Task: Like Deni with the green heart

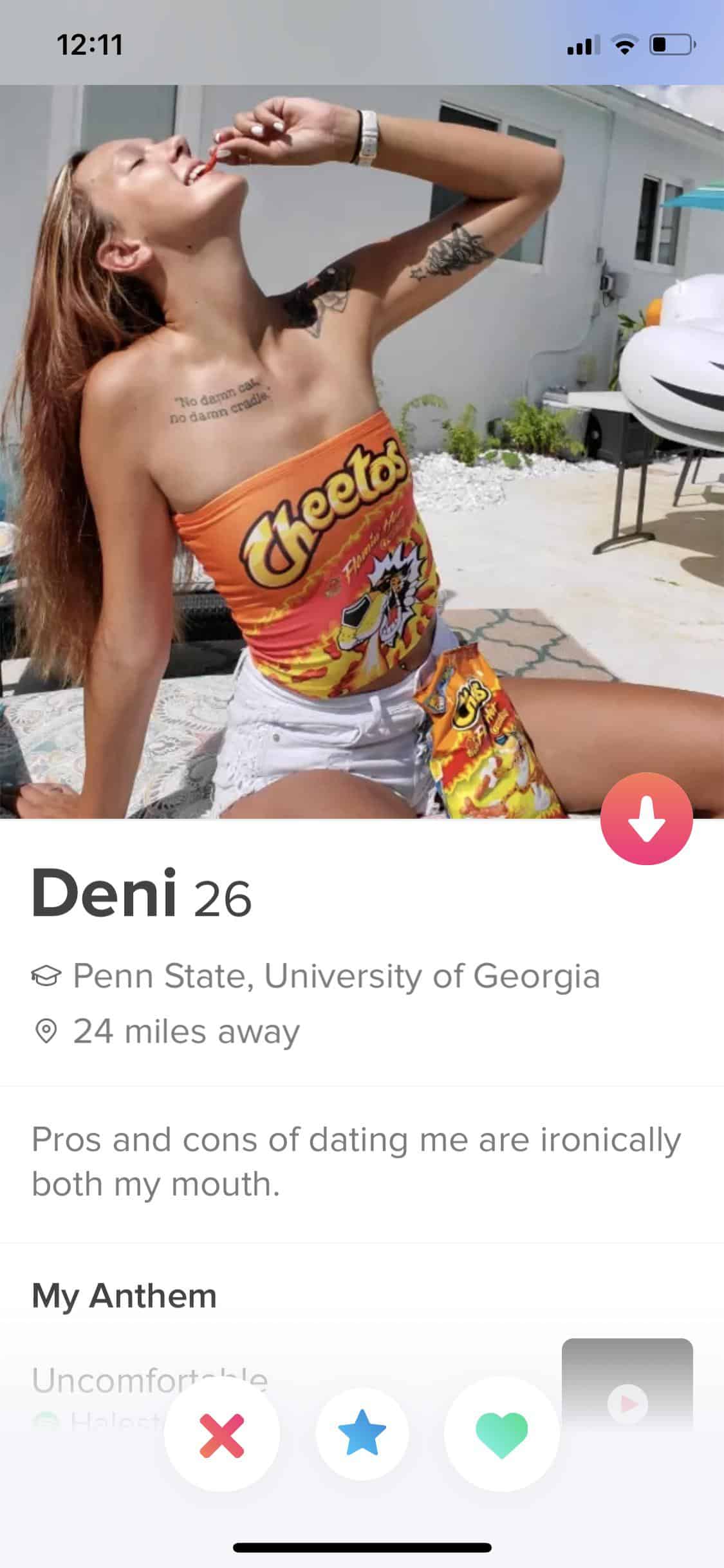Action: pyautogui.click(x=501, y=1434)
